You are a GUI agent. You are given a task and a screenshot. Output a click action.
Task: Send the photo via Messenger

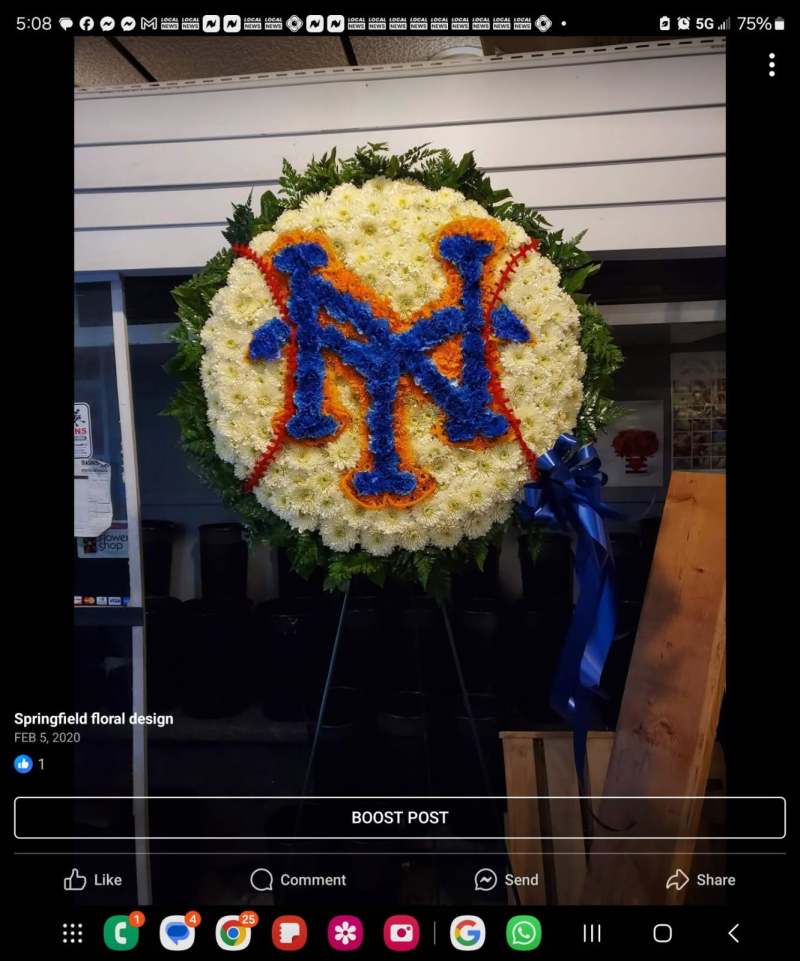click(506, 880)
